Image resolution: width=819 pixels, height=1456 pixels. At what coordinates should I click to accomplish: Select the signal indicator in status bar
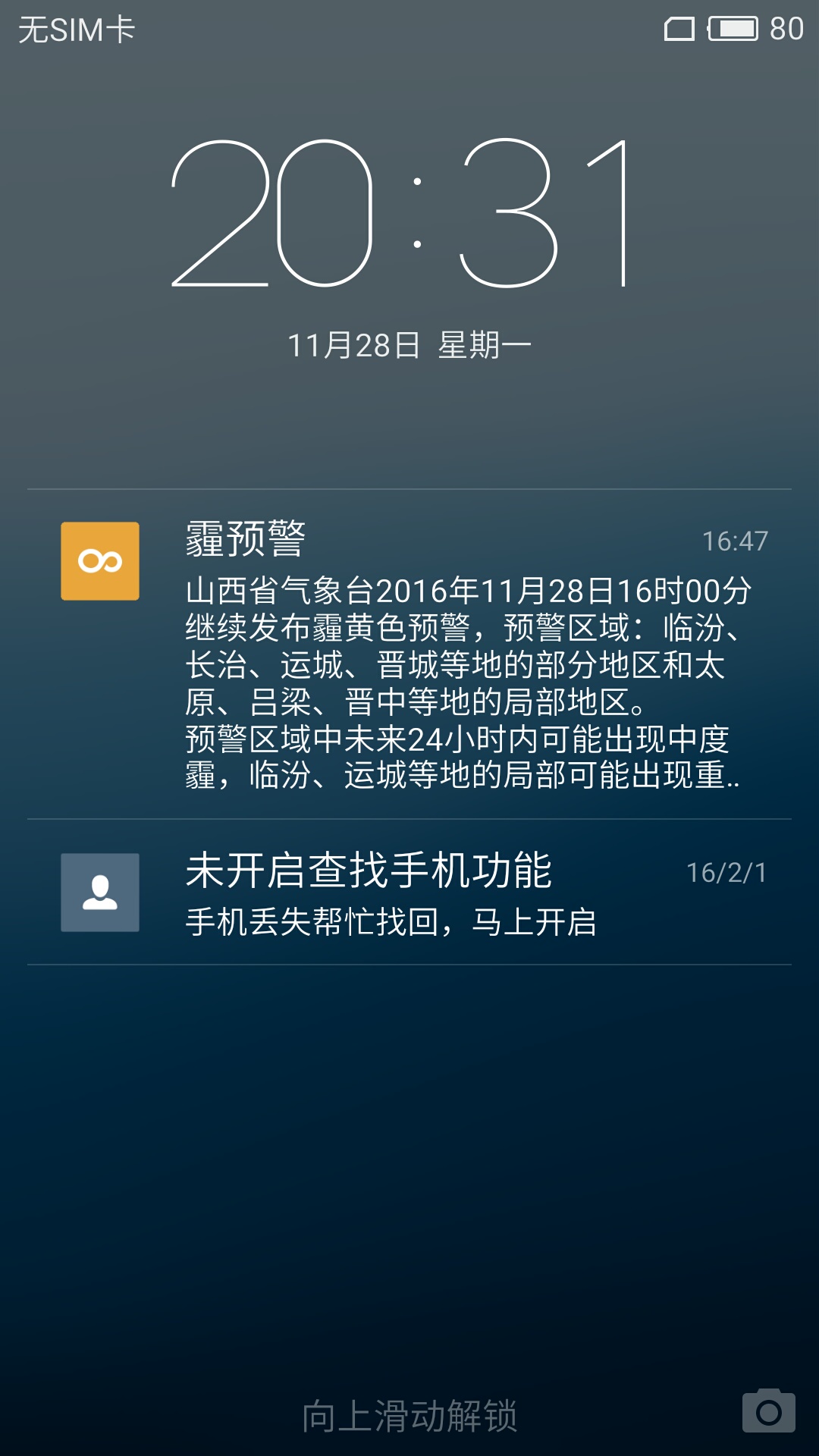(x=677, y=30)
